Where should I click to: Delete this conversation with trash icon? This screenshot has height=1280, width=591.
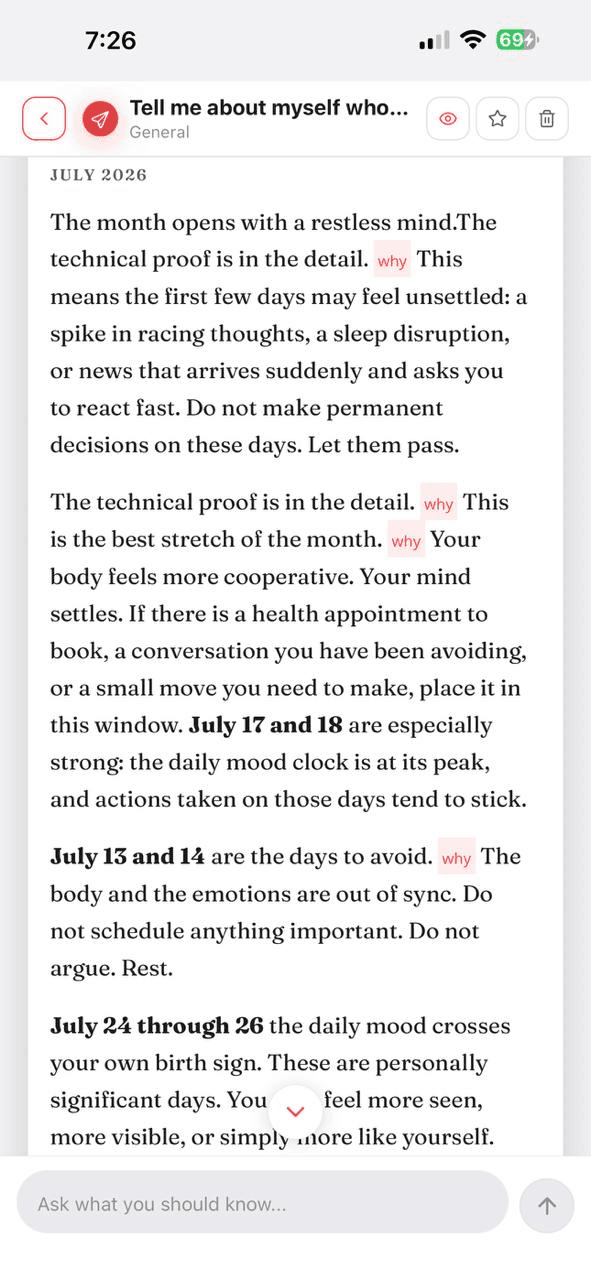coord(547,119)
